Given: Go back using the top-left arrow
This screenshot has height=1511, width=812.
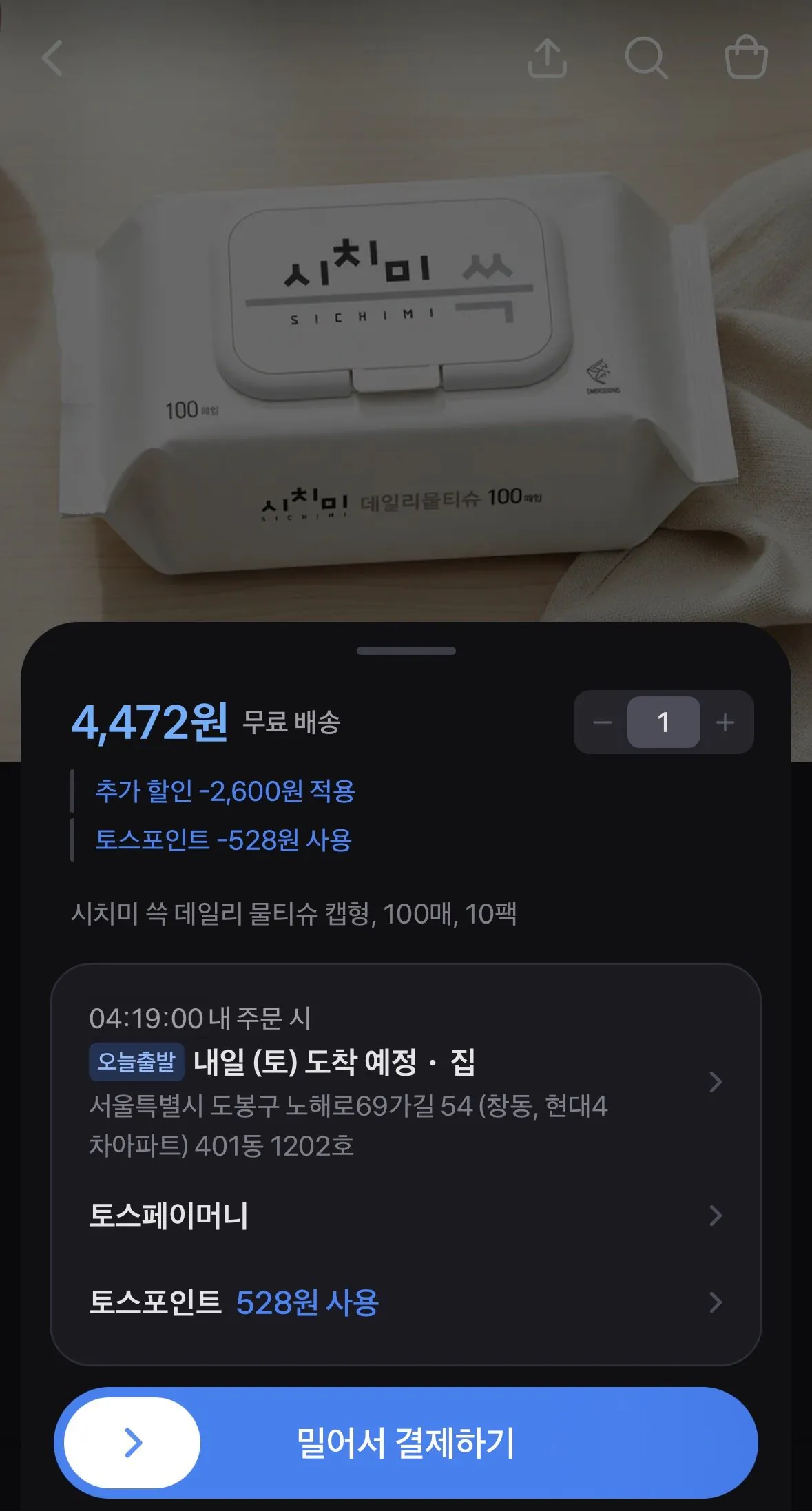Looking at the screenshot, I should pos(52,57).
